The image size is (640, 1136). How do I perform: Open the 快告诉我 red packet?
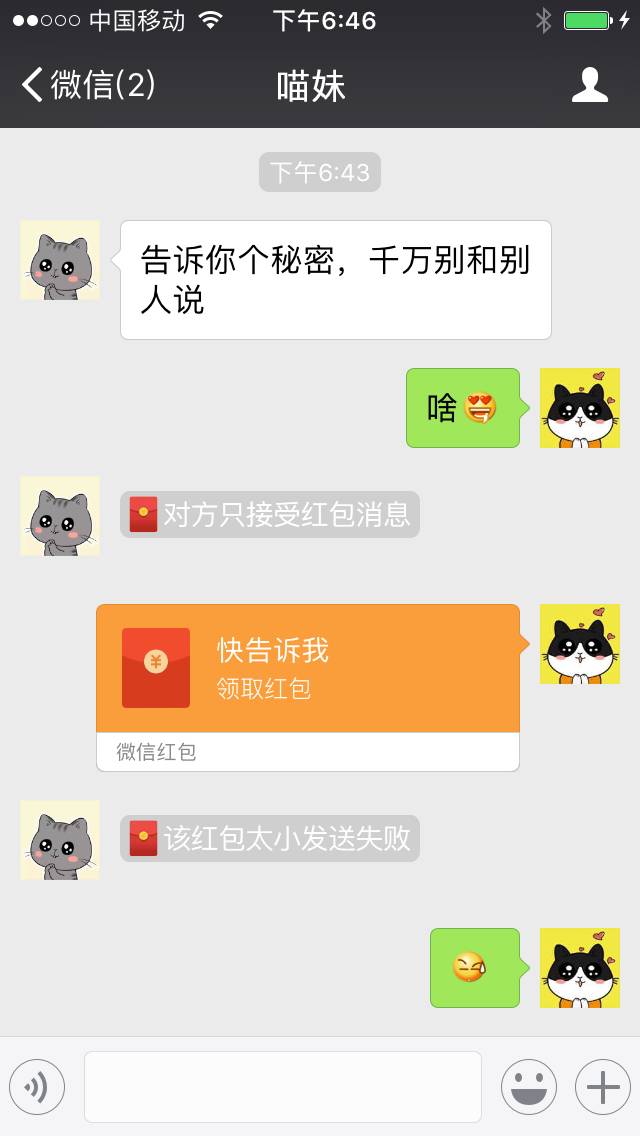click(308, 669)
